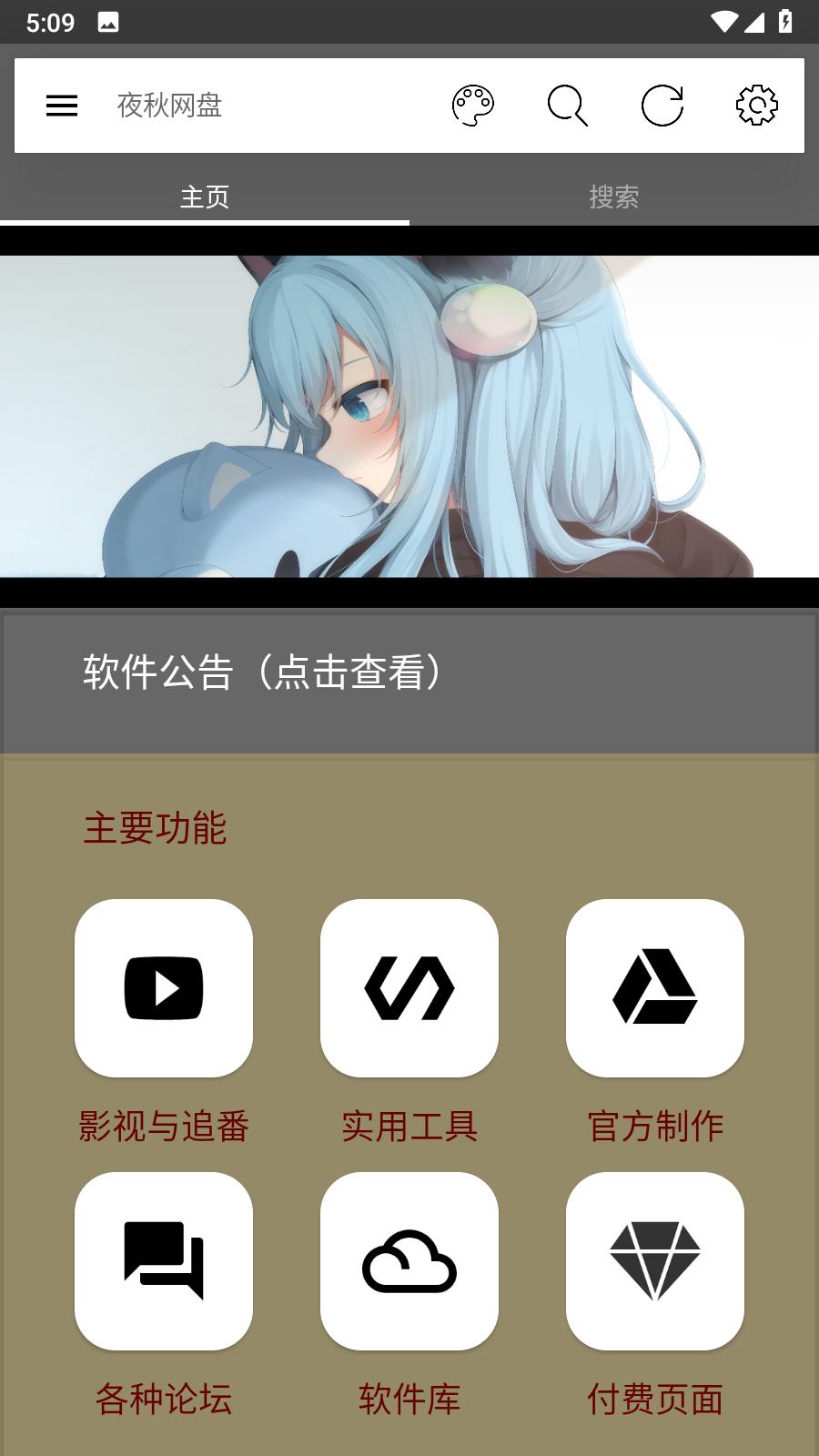Refresh the page with the reload icon
Screen dimensions: 819x1456
[662, 106]
